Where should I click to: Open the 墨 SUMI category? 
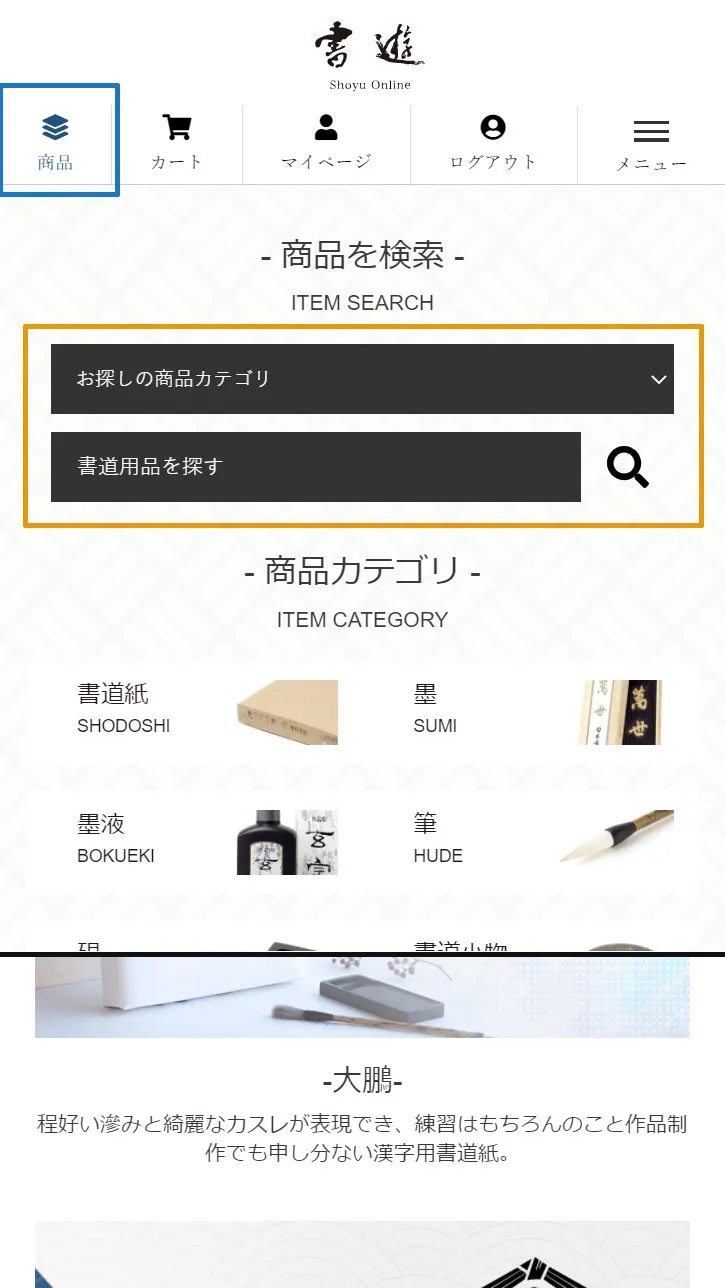click(x=536, y=711)
